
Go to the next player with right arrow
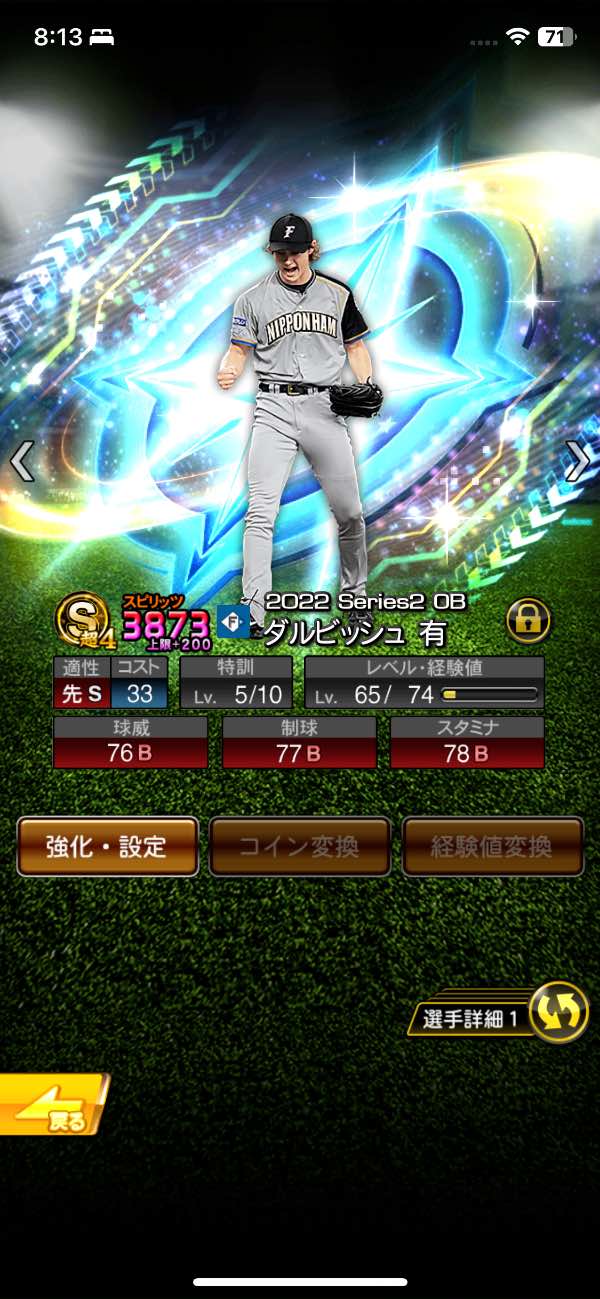(x=578, y=462)
